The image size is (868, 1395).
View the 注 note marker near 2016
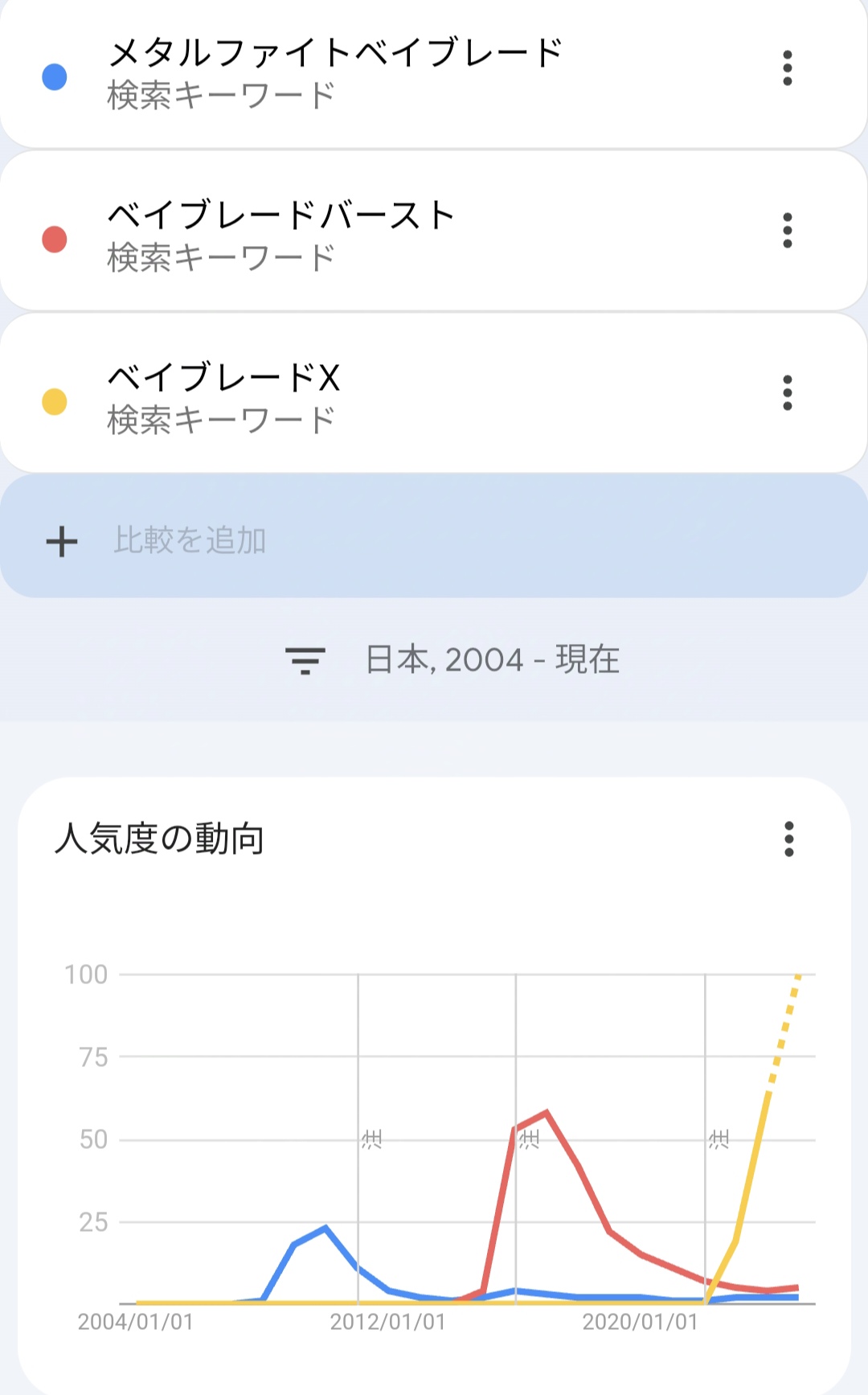[529, 1139]
